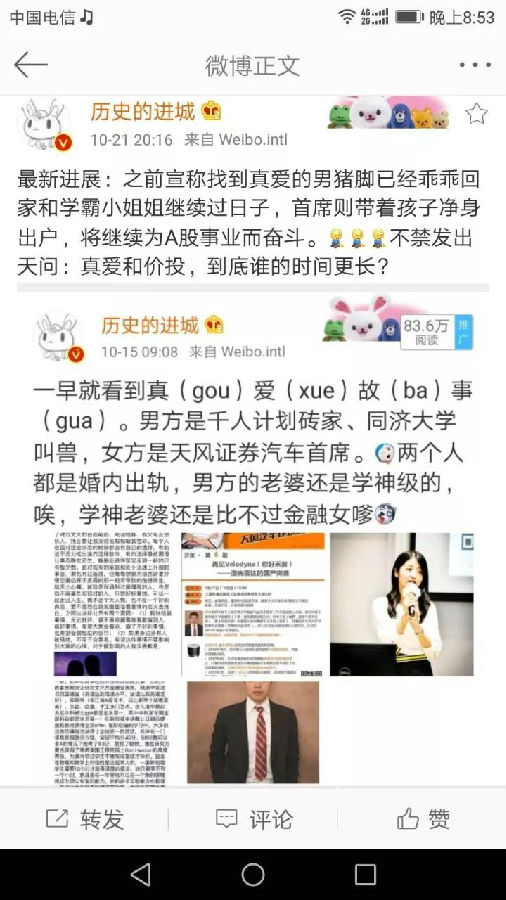Favorite this post with the star icon
This screenshot has height=900, width=506.
pyautogui.click(x=476, y=114)
